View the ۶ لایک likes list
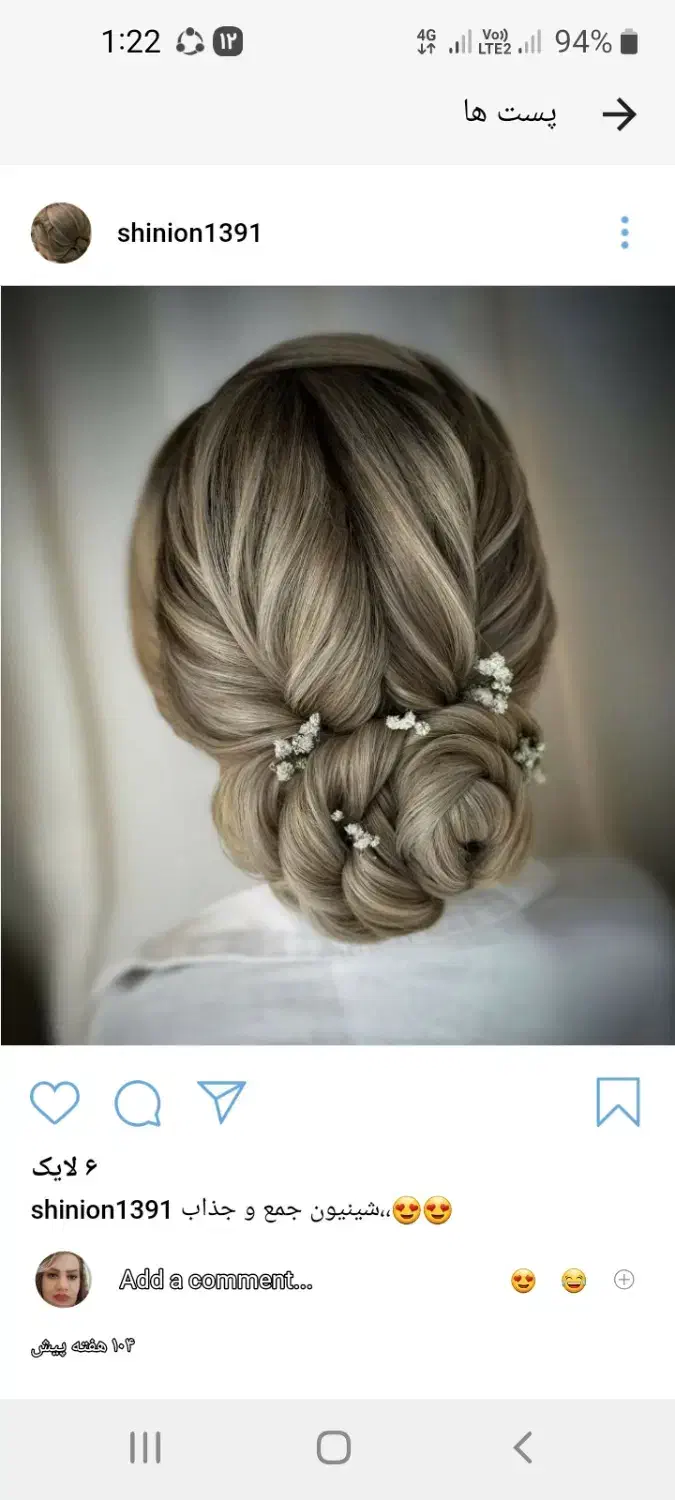Image resolution: width=675 pixels, height=1500 pixels. 65,1167
